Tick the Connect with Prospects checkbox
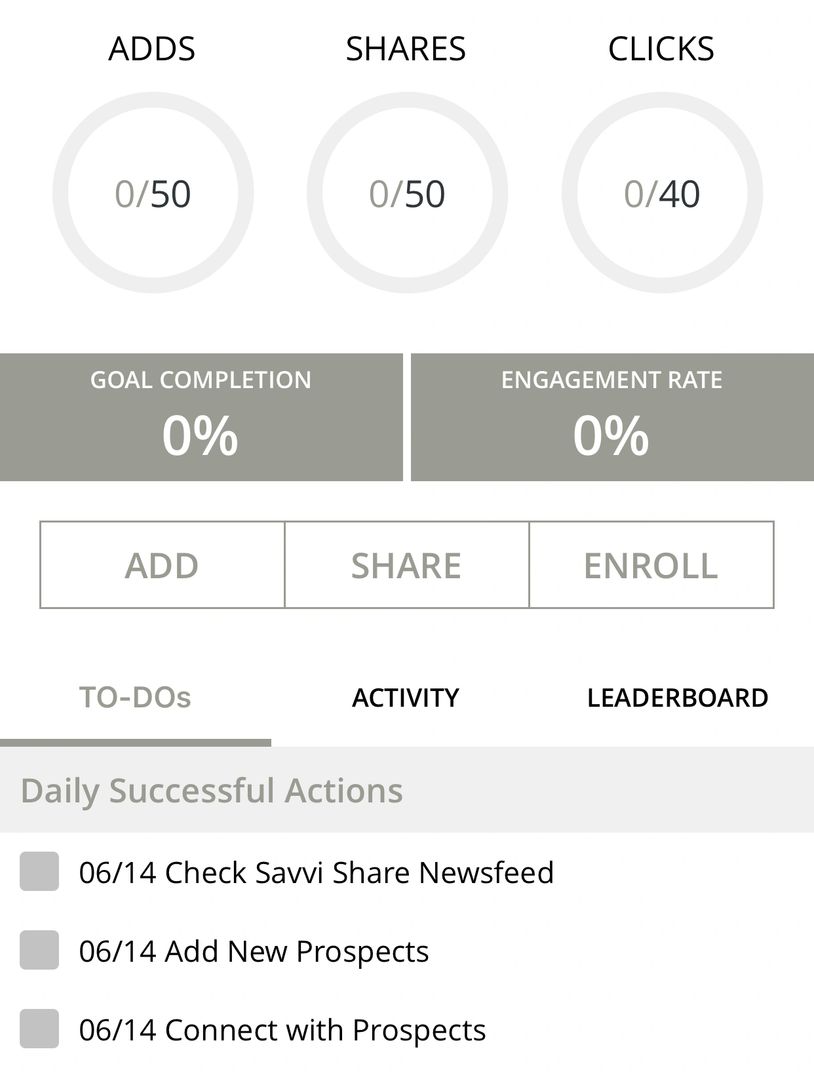 [39, 1029]
